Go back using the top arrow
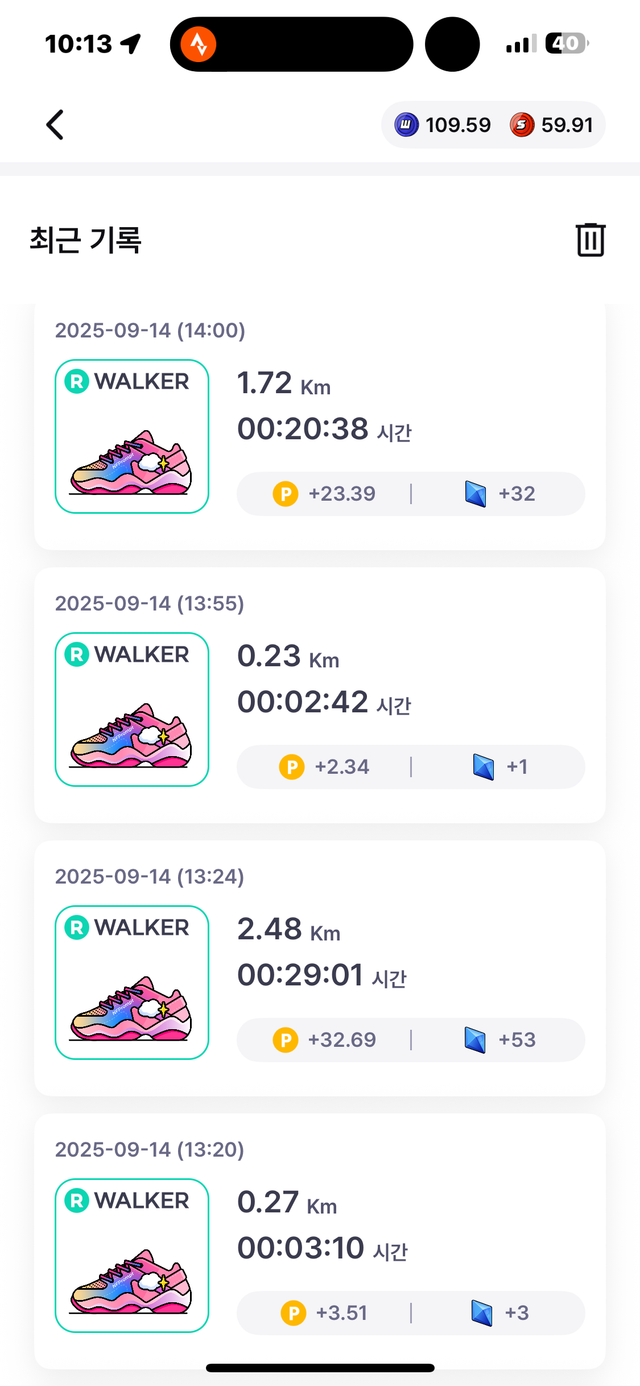 (55, 125)
